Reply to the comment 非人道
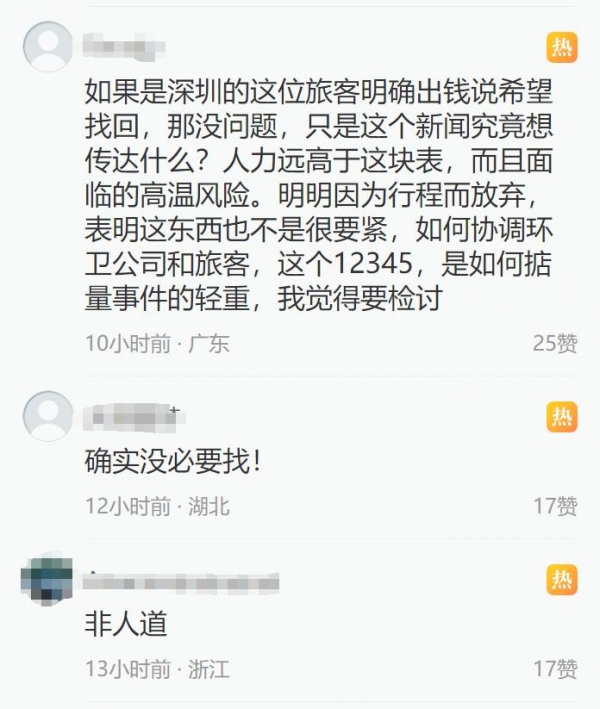The image size is (600, 709). coord(126,625)
